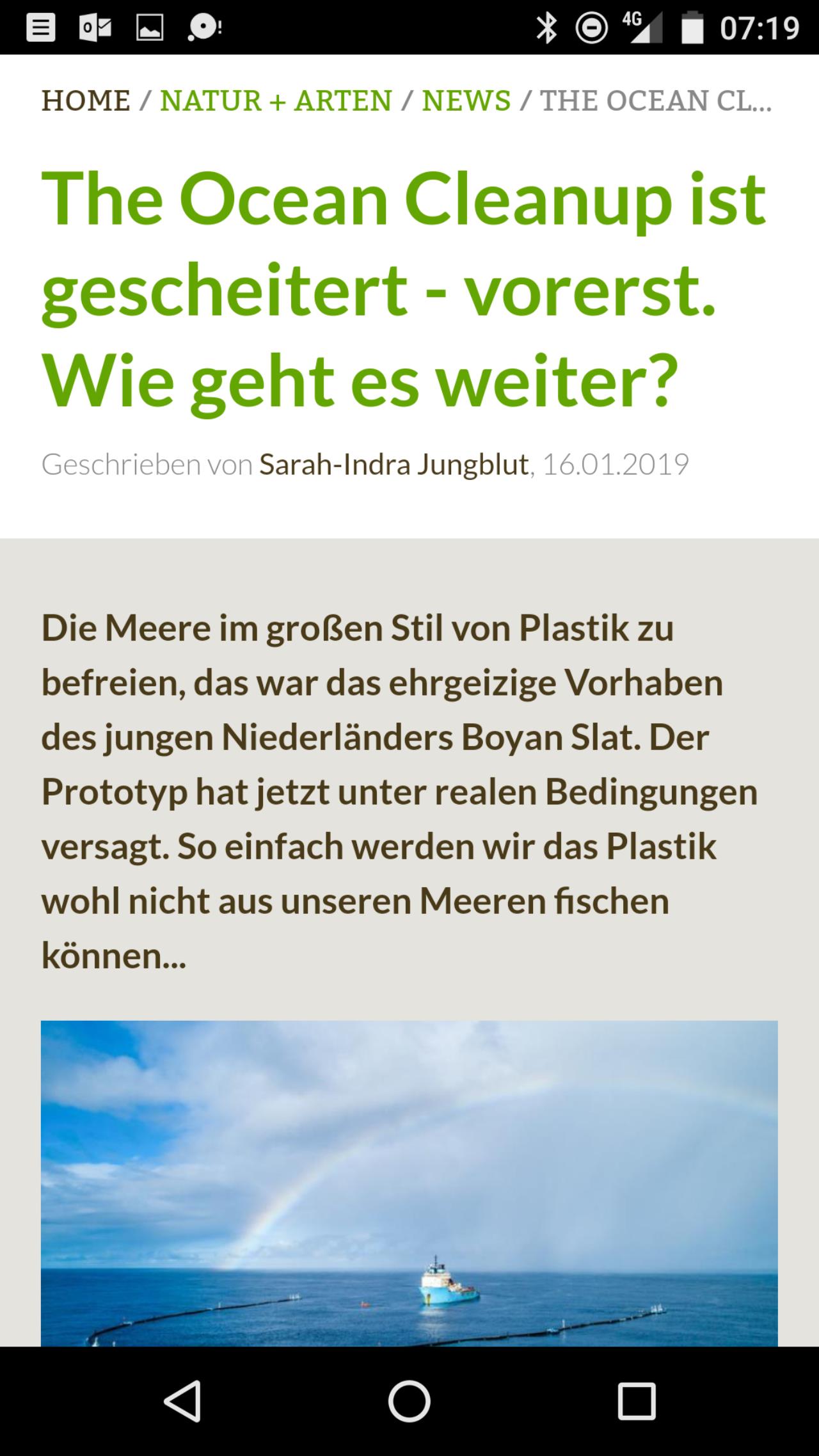Go to the NATUR + ARTEN section
Image resolution: width=819 pixels, height=1456 pixels.
(x=276, y=100)
